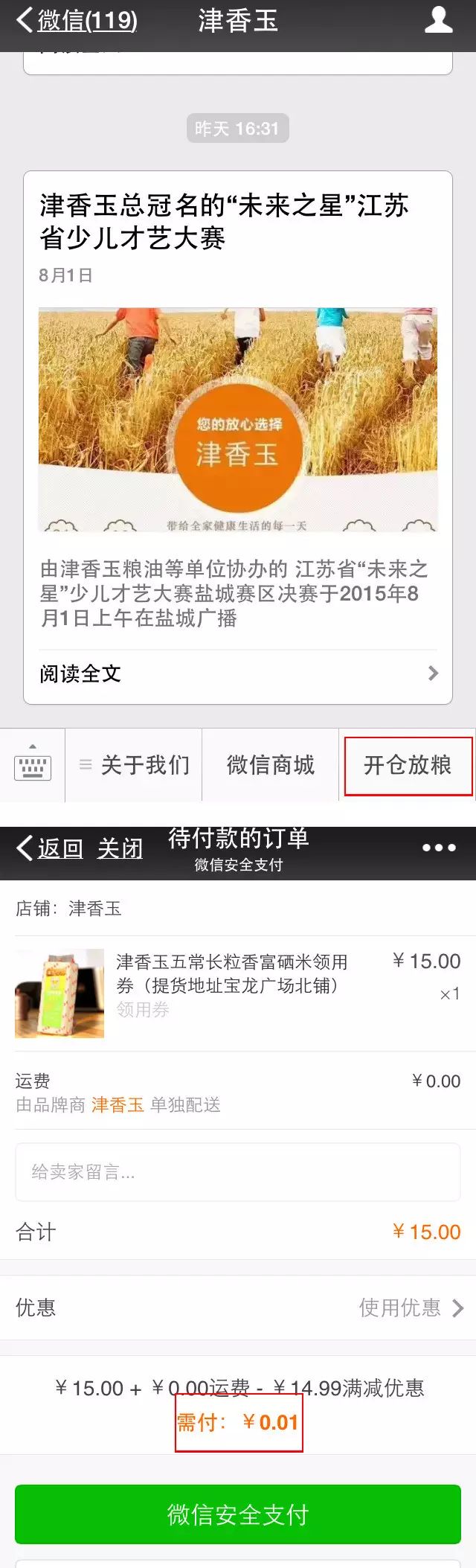Viewport: 476px width, 1568px height.
Task: Open the 关于我们 menu
Action: click(x=135, y=765)
